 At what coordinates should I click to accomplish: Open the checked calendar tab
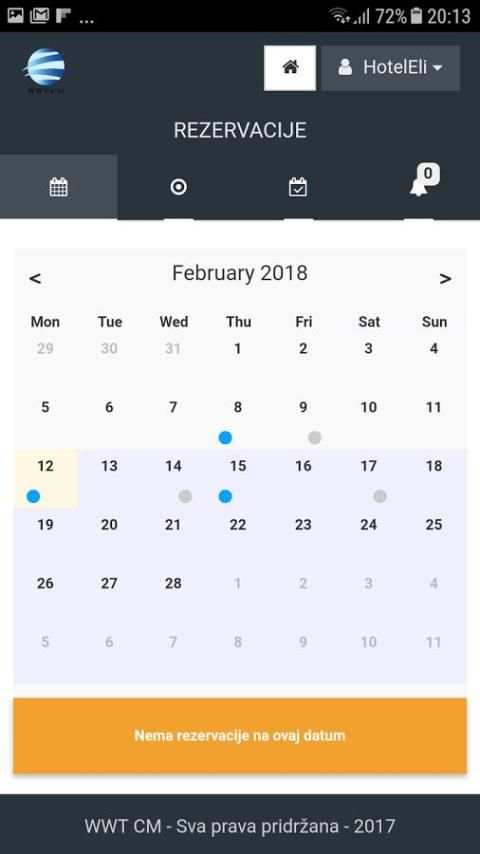(298, 187)
